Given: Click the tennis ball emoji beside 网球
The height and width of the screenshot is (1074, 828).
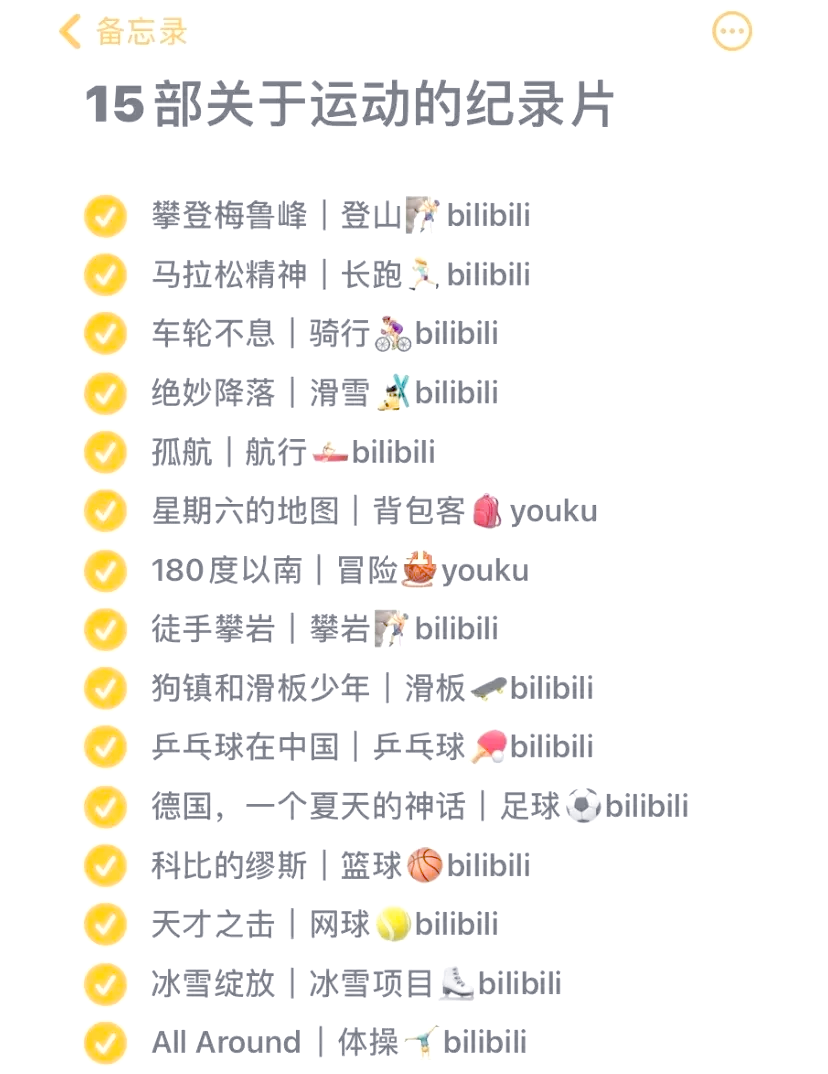Looking at the screenshot, I should pyautogui.click(x=395, y=924).
